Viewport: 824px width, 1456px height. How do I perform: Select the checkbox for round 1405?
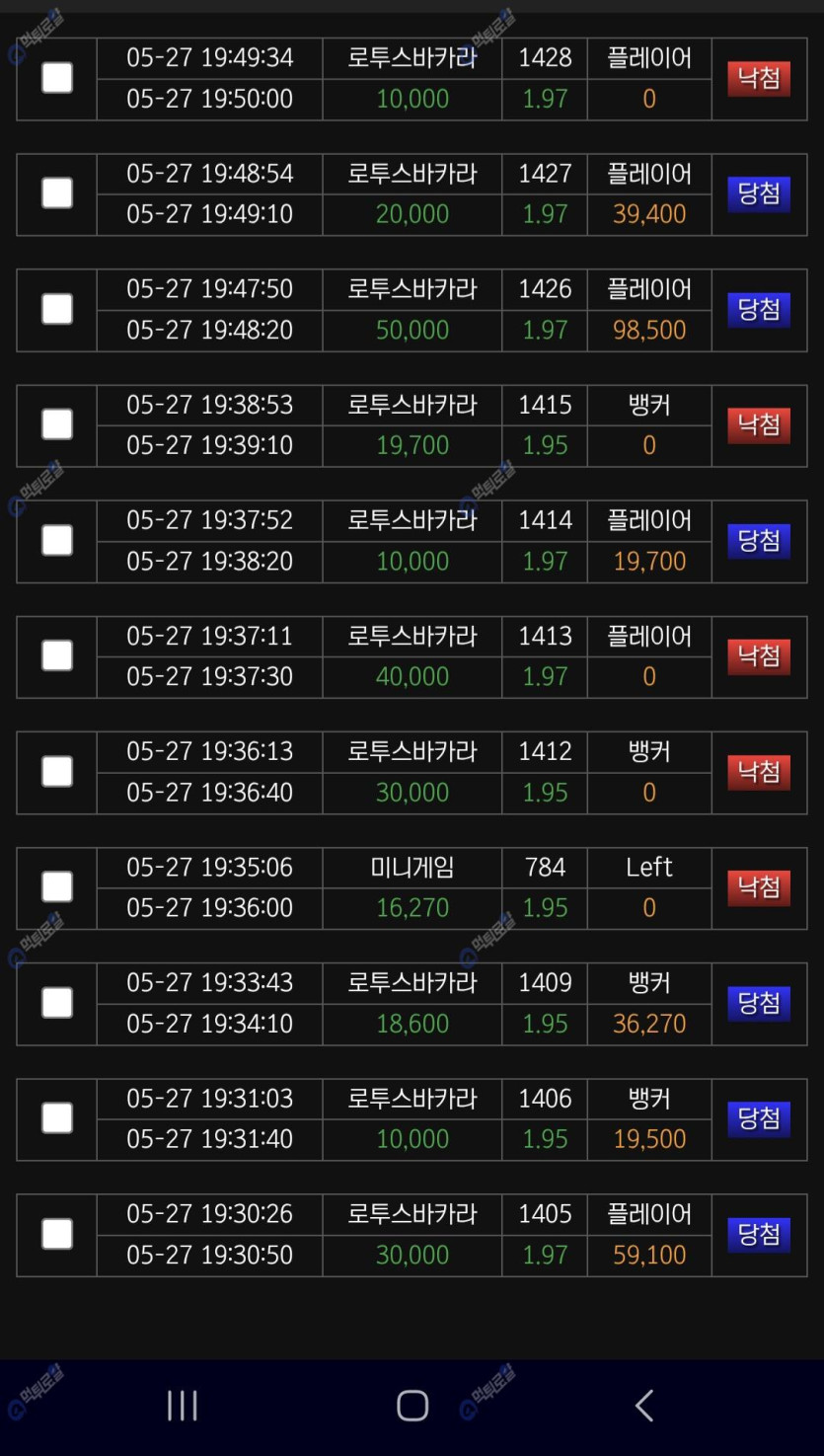tap(56, 1234)
